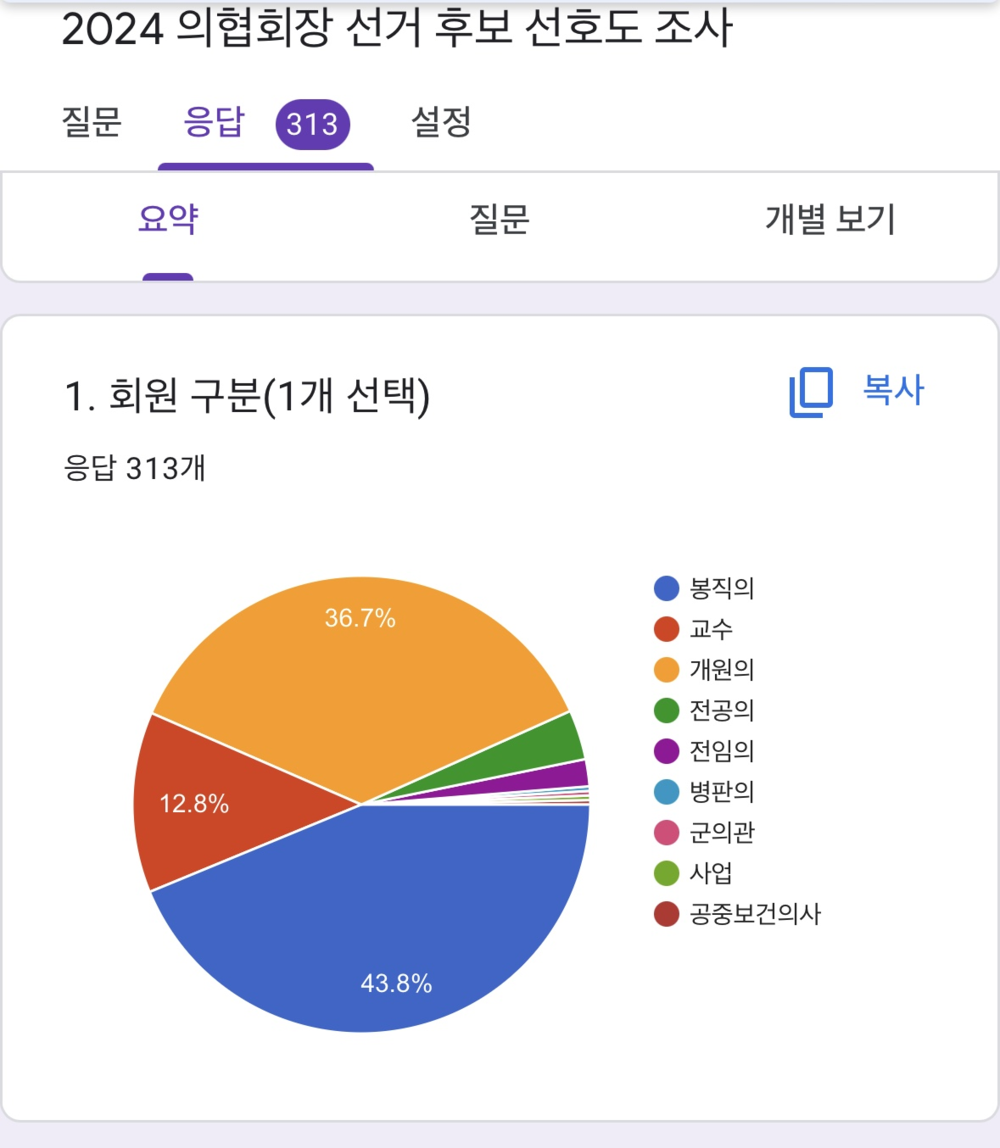
Task: Open the 설정 tab
Action: (441, 123)
